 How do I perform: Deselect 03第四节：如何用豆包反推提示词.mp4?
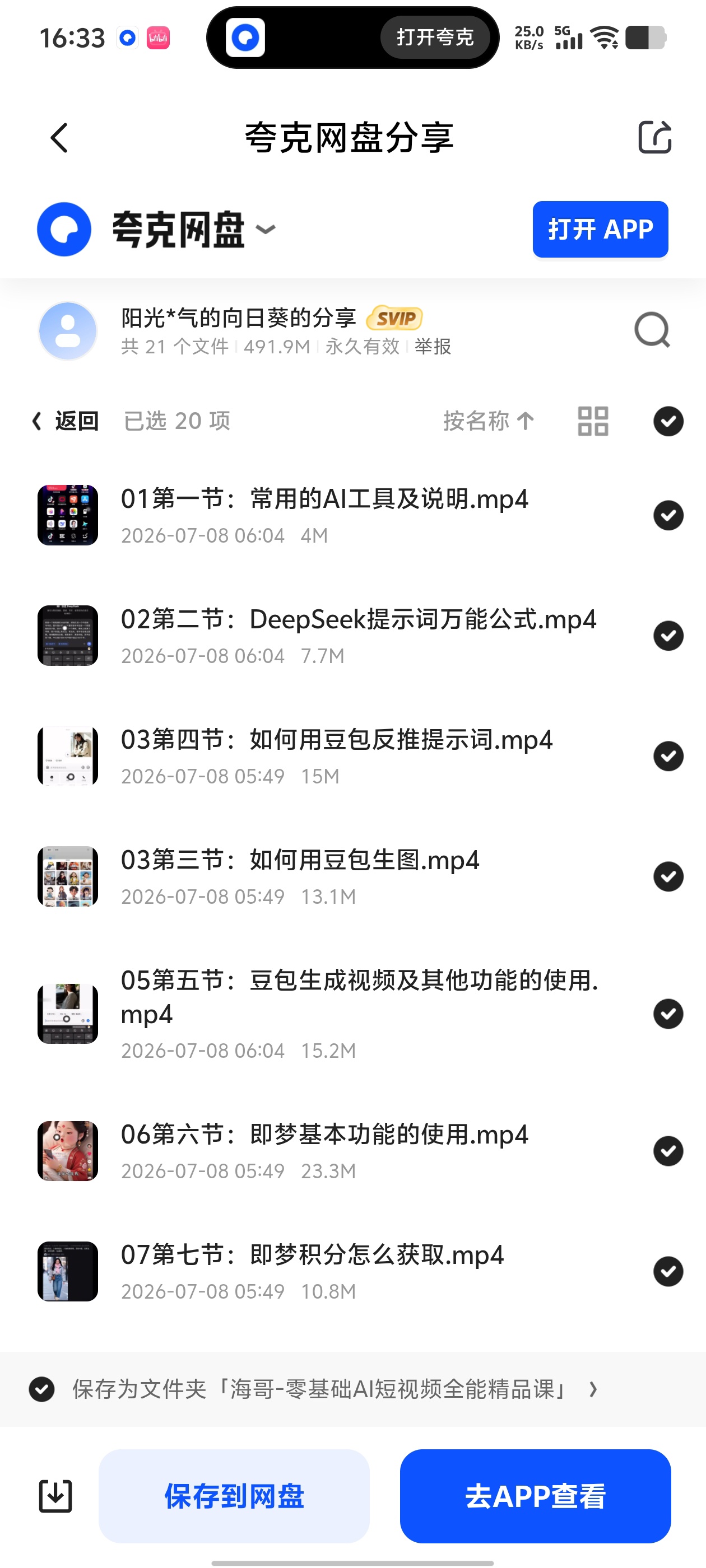pos(668,757)
